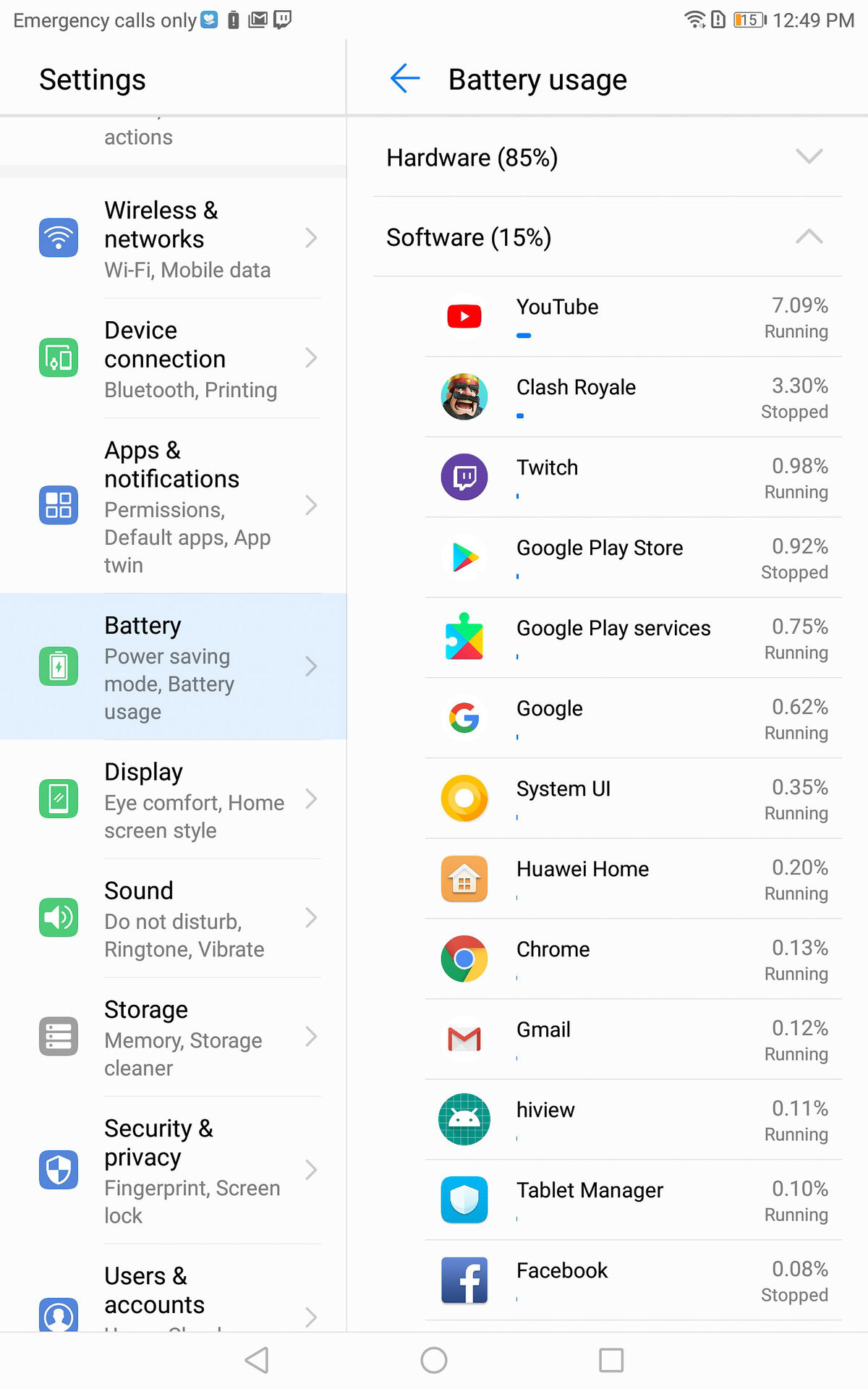Open Display settings
This screenshot has height=1389, width=868.
[x=174, y=799]
